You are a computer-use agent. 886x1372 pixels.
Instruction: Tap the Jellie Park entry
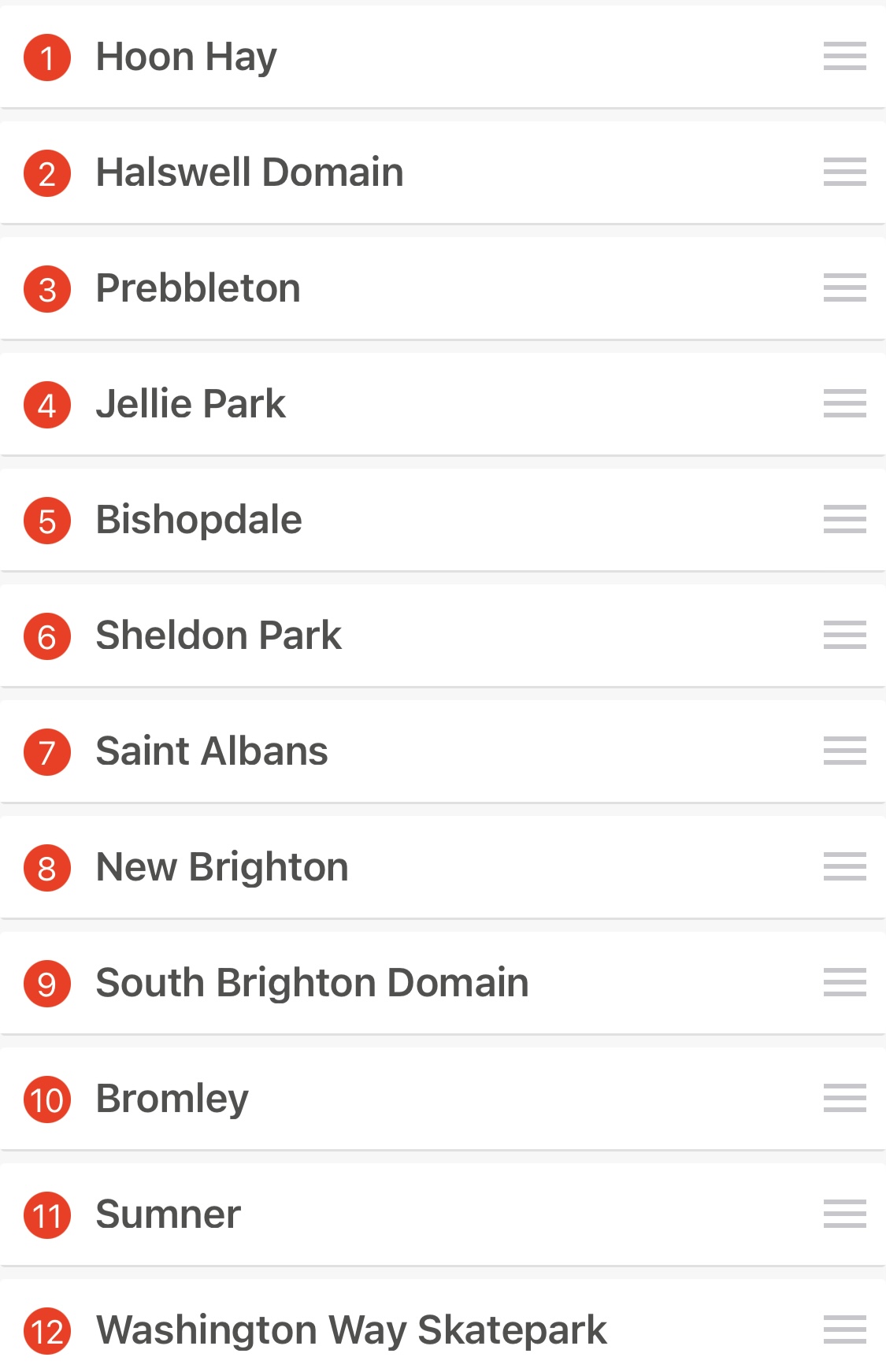pyautogui.click(x=191, y=404)
